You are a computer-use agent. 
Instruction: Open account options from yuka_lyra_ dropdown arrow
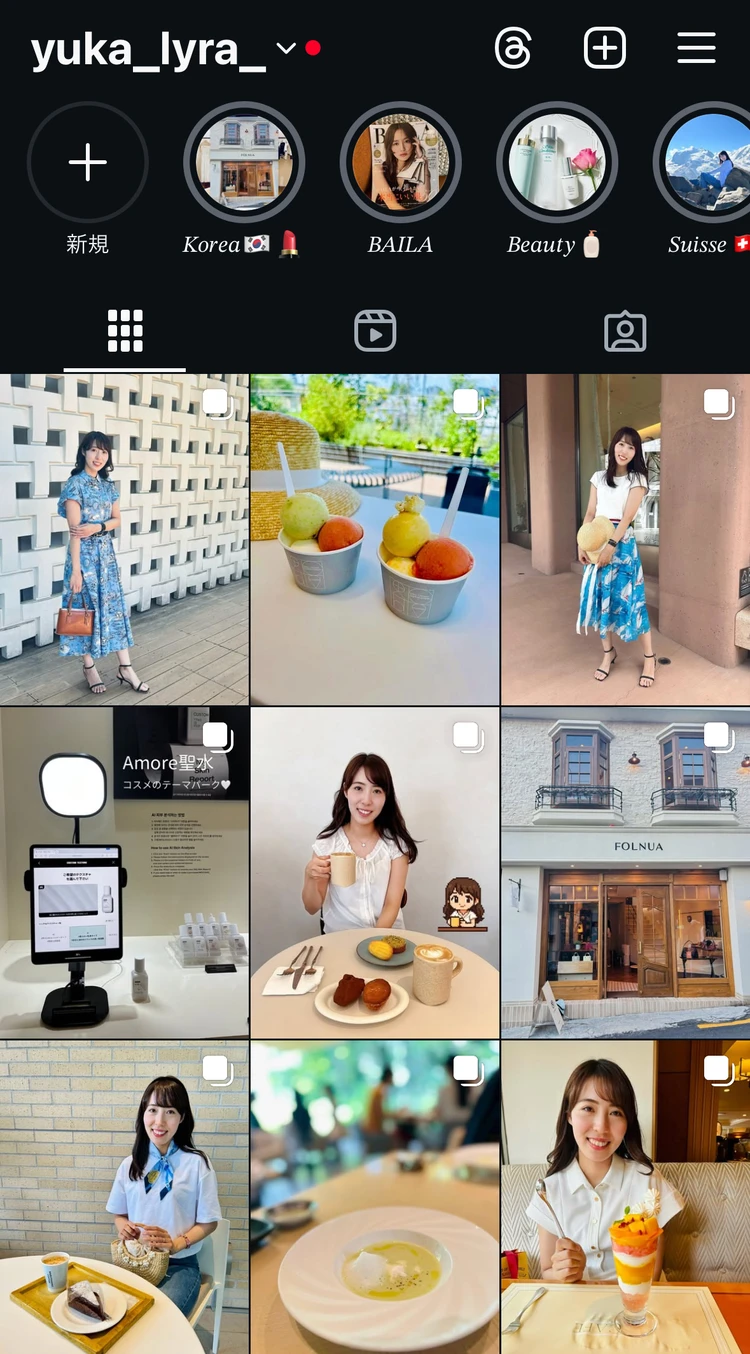click(285, 48)
